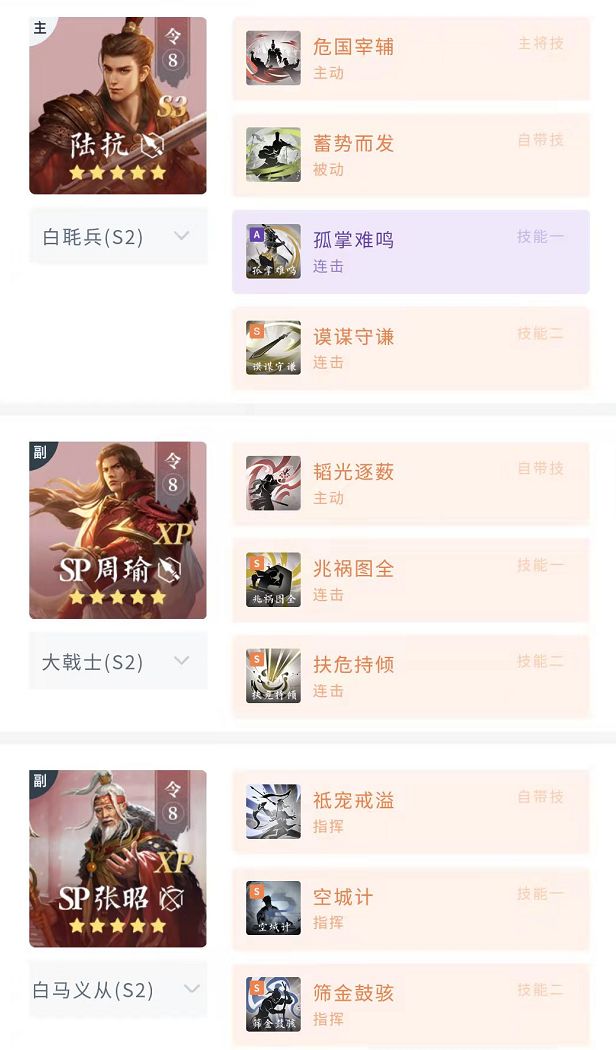The width and height of the screenshot is (616, 1050).
Task: Tap the 孤掌难鸣 skill slot
Action: tap(410, 251)
